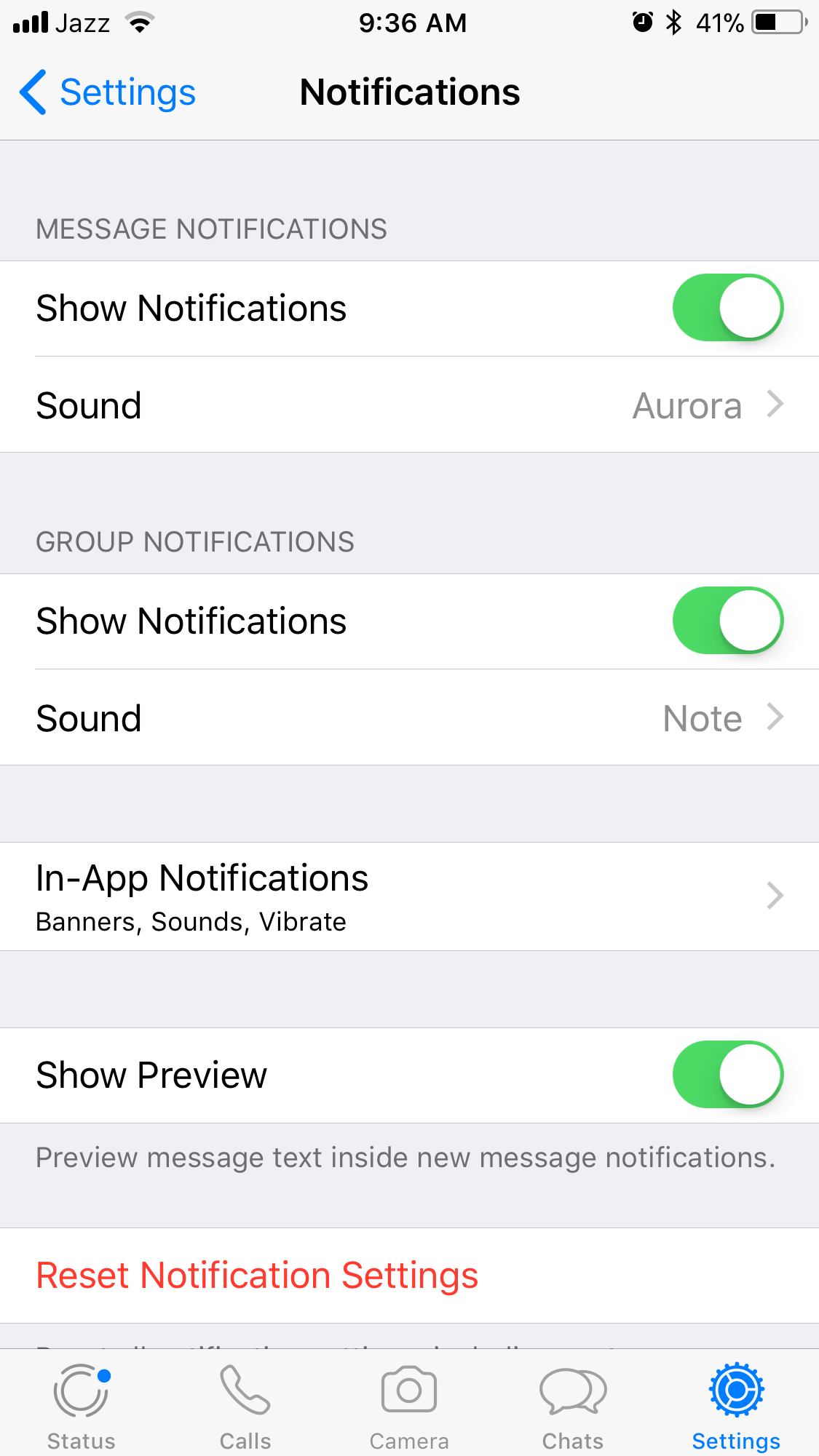Open the message Sound row set to Aurora
The image size is (819, 1456).
point(409,405)
